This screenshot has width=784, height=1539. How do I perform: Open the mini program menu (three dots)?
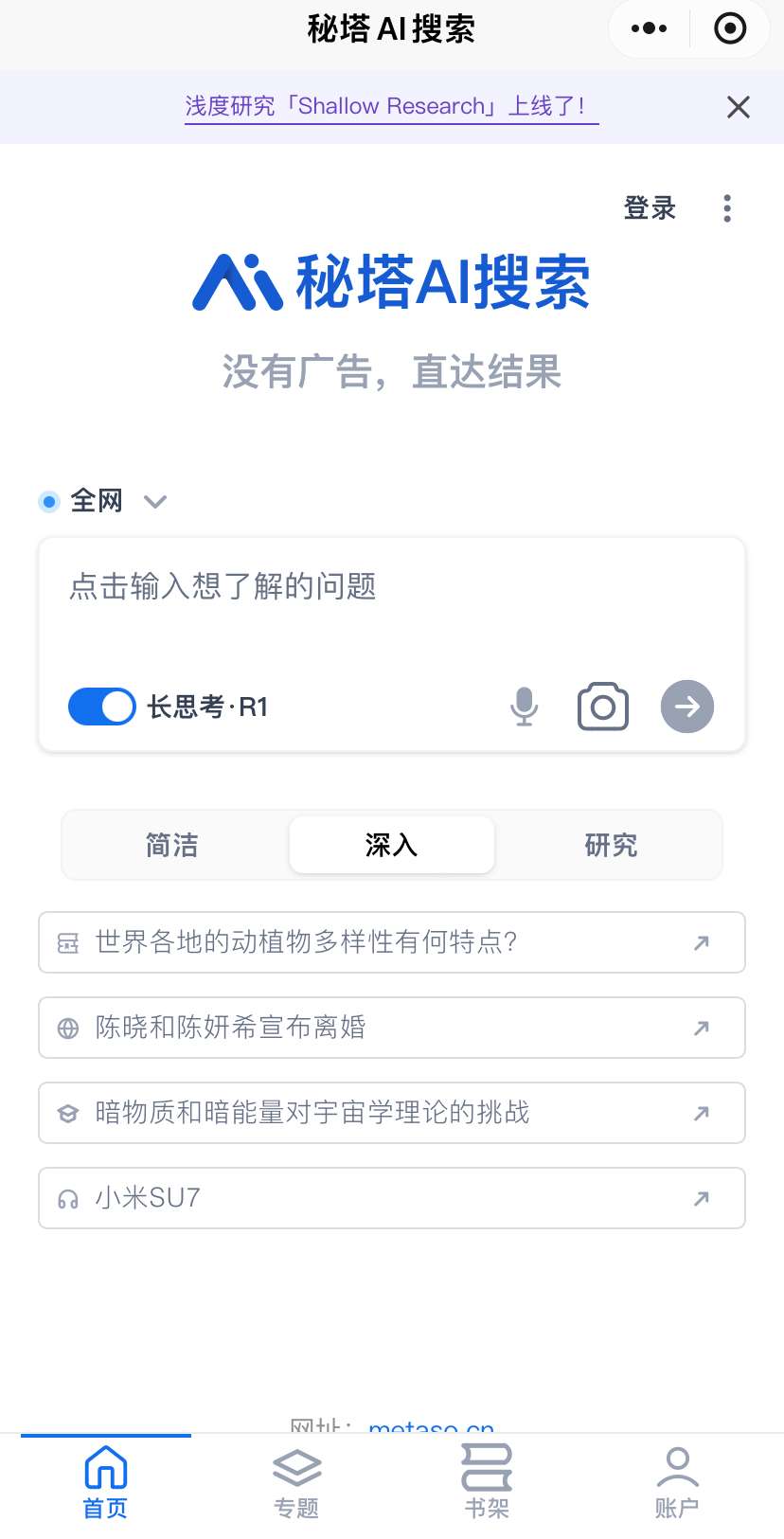(x=650, y=29)
